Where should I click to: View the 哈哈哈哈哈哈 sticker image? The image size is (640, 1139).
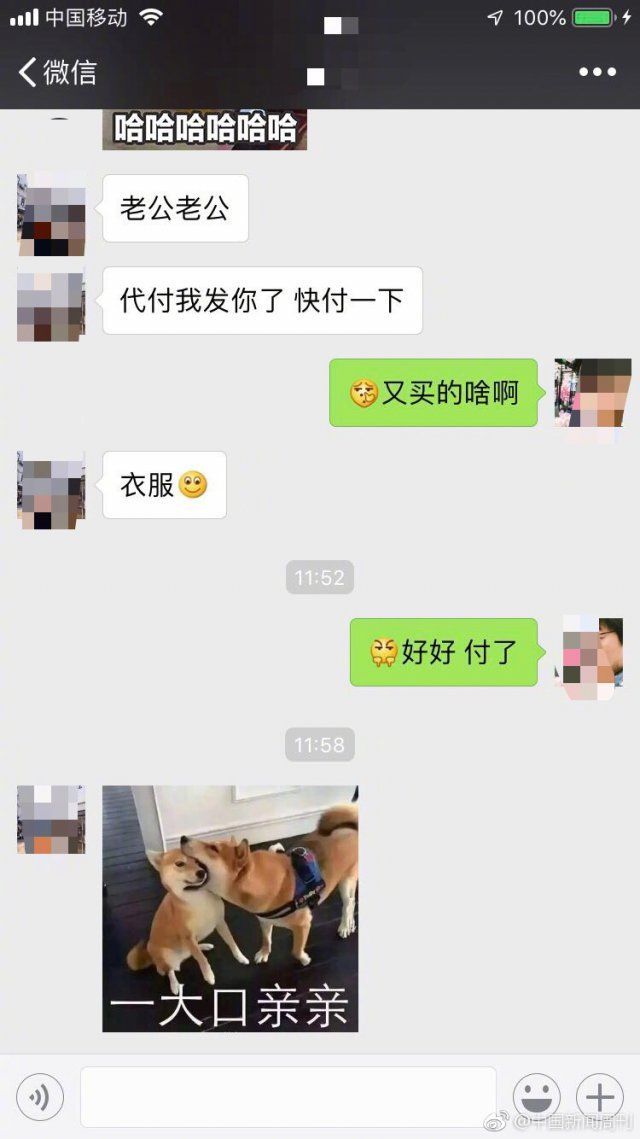(204, 129)
